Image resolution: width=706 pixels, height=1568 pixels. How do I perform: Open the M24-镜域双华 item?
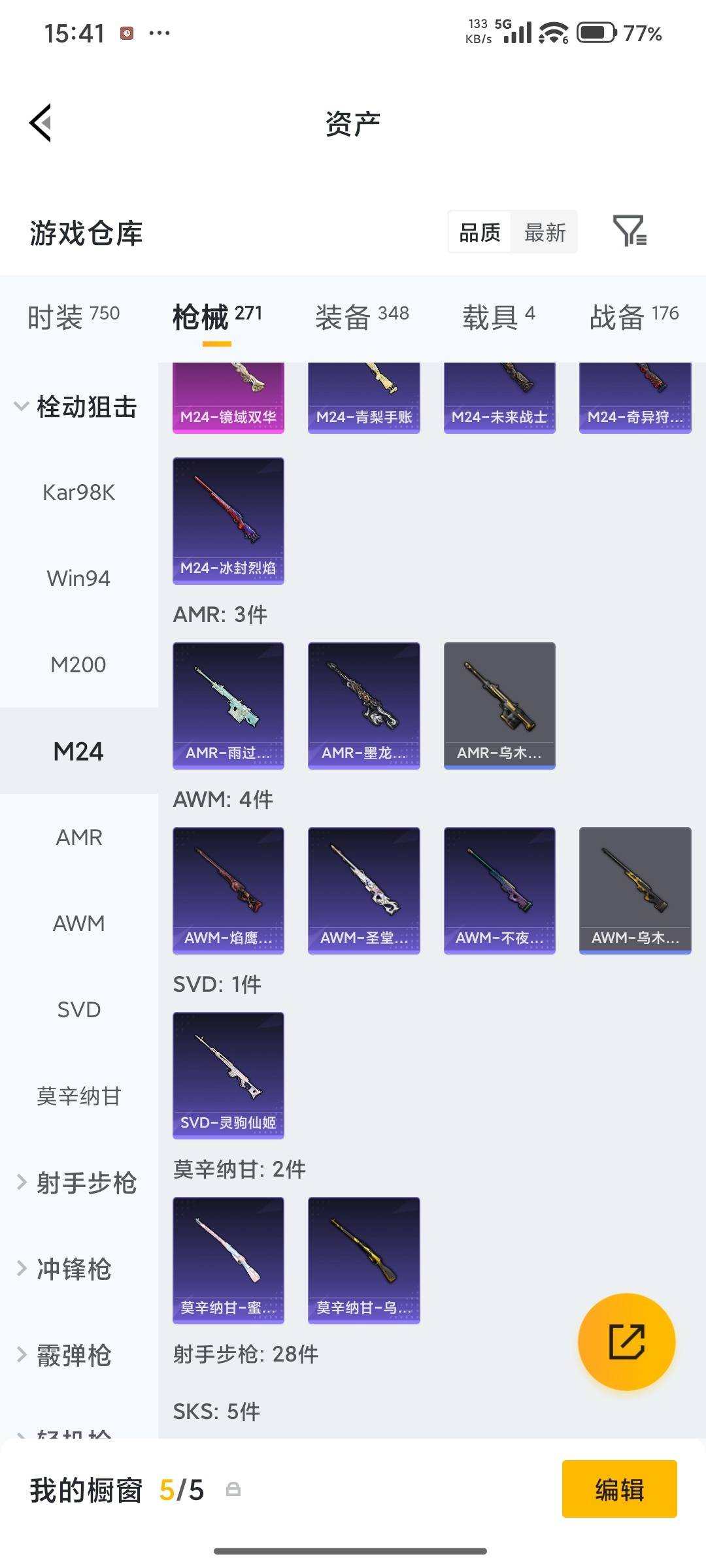(x=228, y=398)
